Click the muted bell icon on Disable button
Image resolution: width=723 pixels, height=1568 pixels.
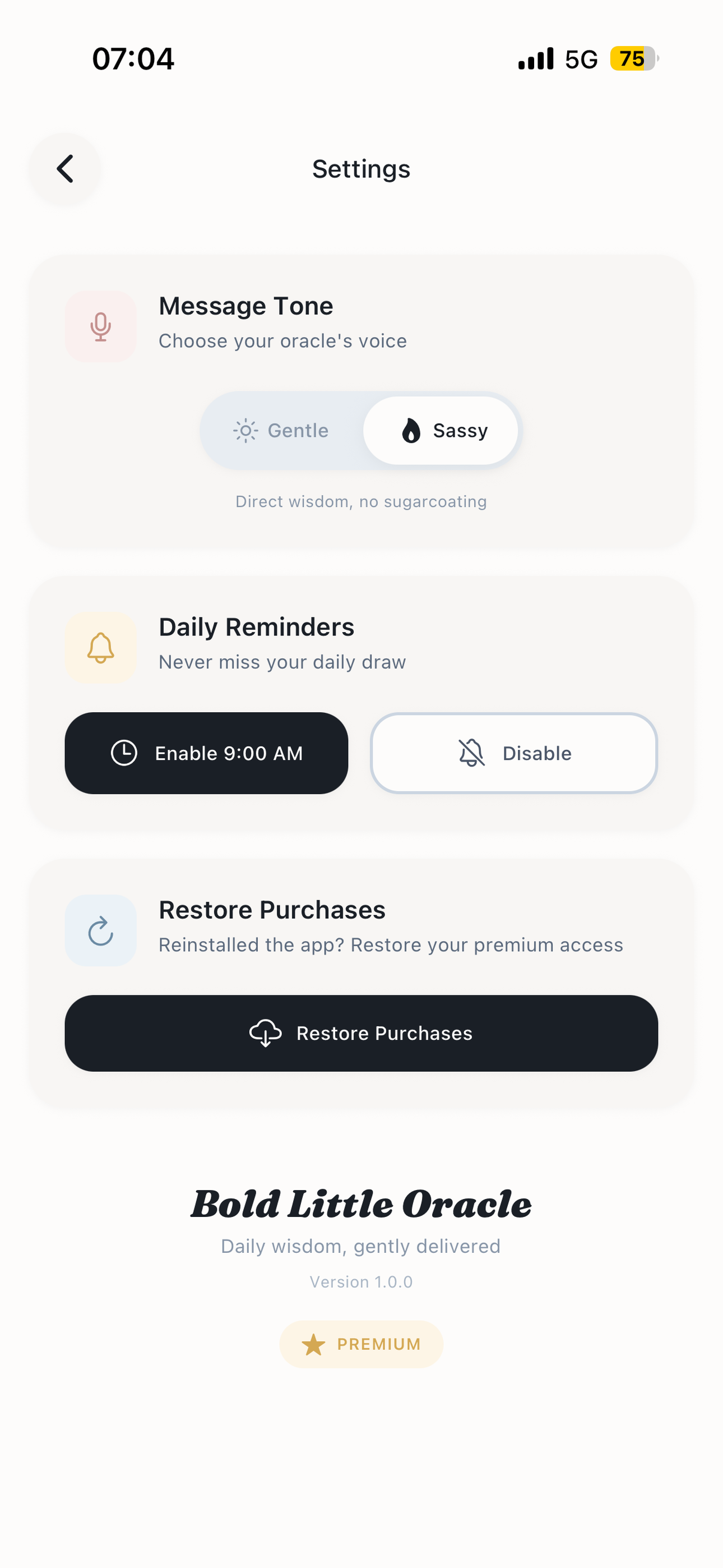(472, 753)
